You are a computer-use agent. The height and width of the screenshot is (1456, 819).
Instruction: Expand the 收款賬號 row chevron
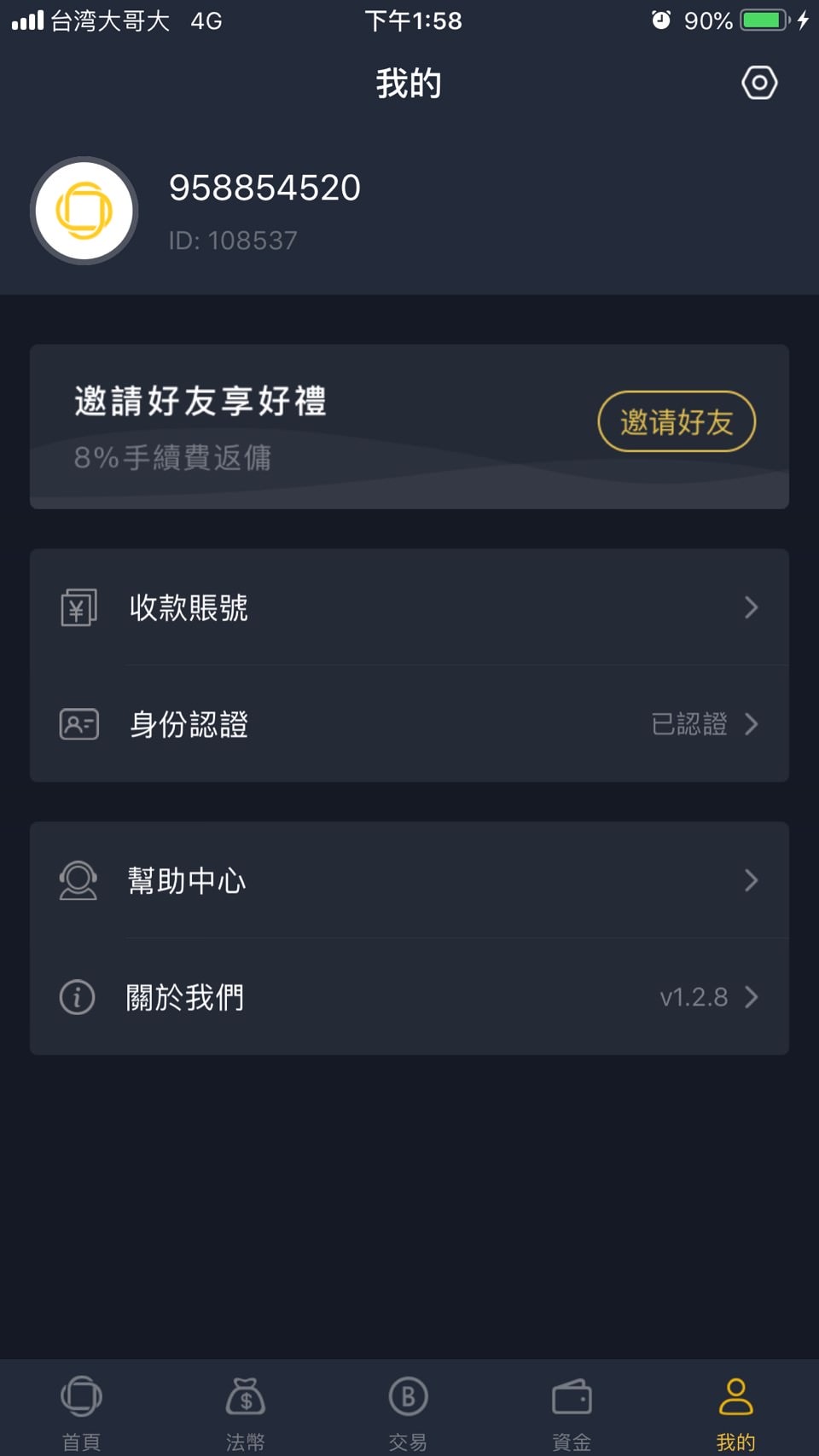coord(752,607)
